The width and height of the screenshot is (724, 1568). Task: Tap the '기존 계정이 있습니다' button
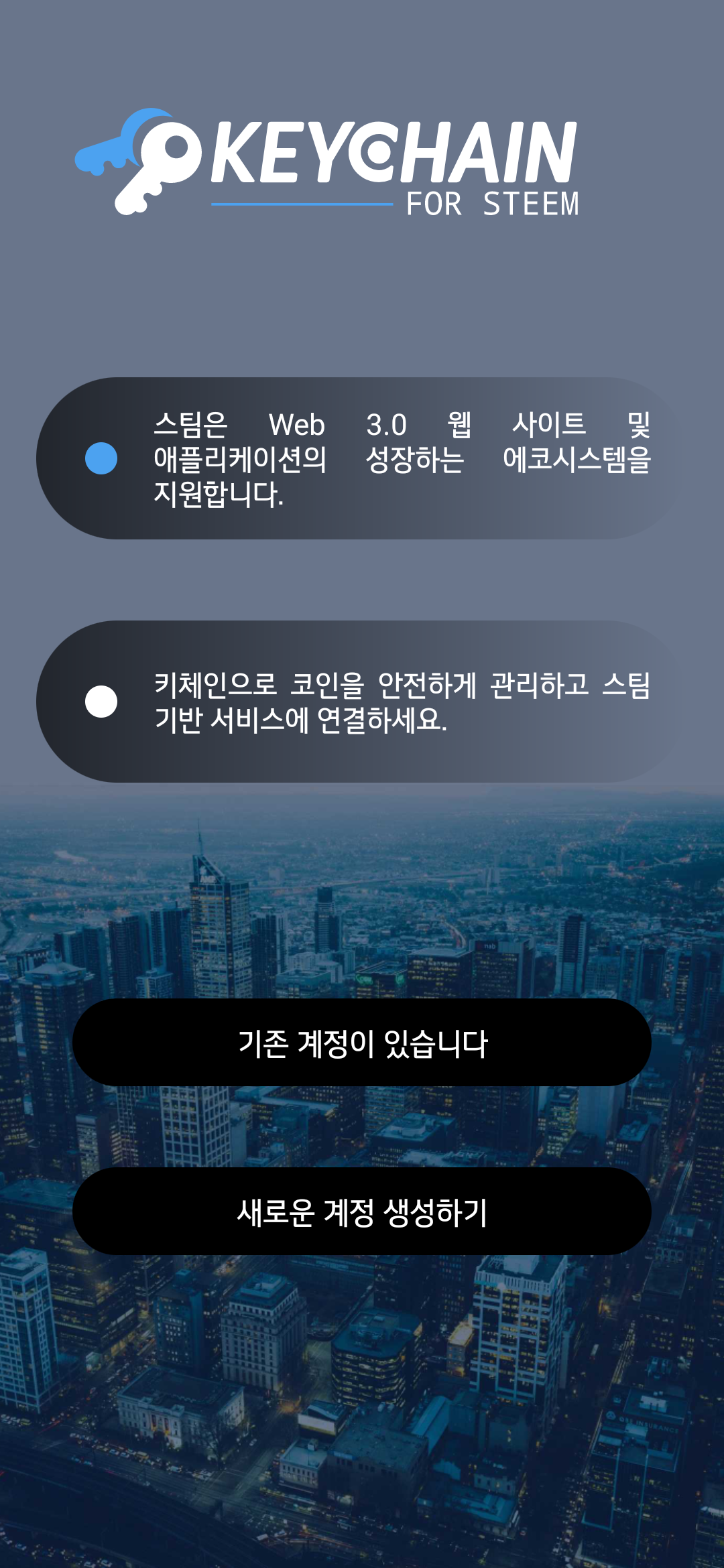pyautogui.click(x=362, y=1043)
